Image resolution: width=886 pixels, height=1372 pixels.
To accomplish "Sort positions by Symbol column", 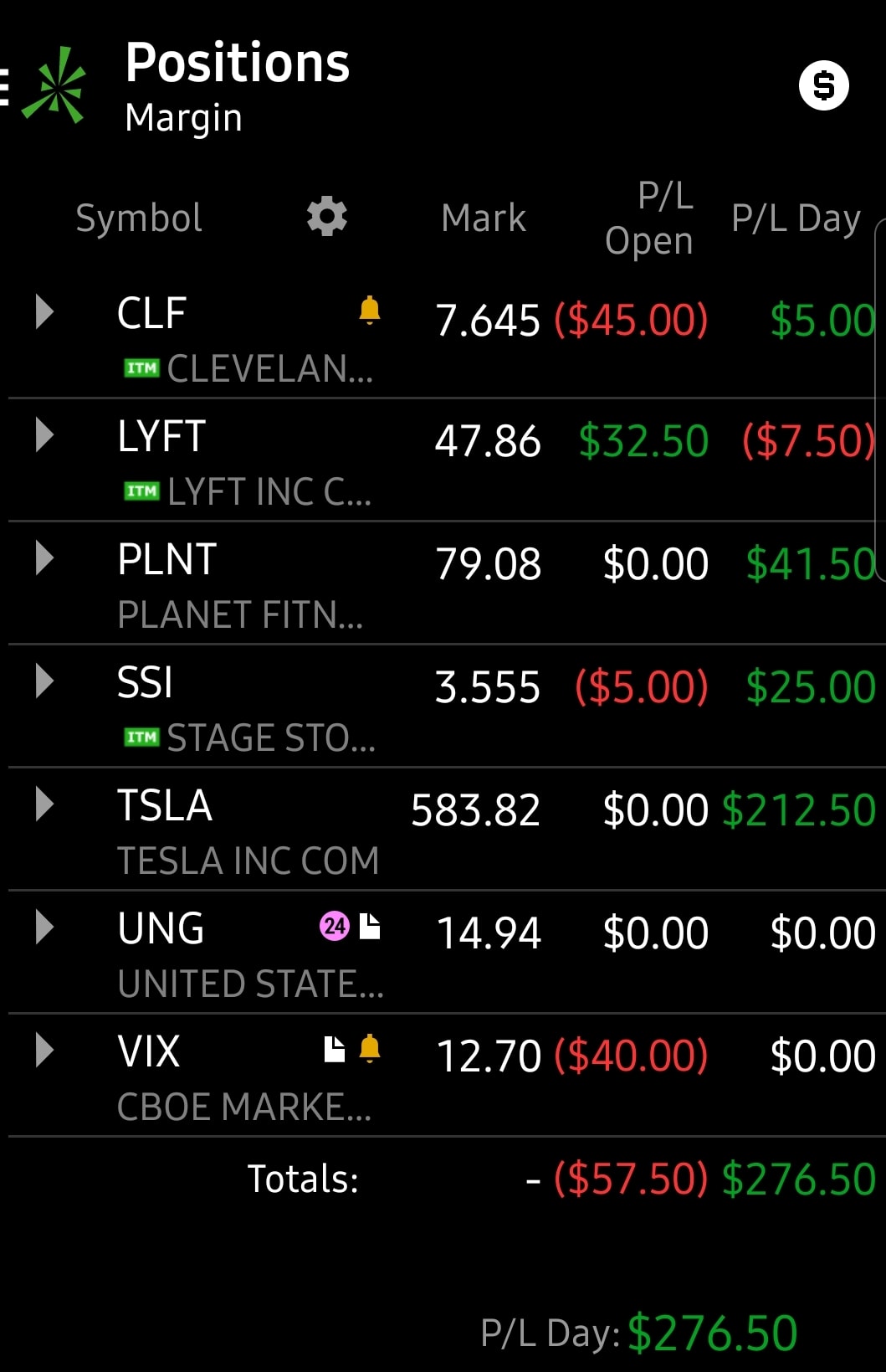I will coord(139,218).
